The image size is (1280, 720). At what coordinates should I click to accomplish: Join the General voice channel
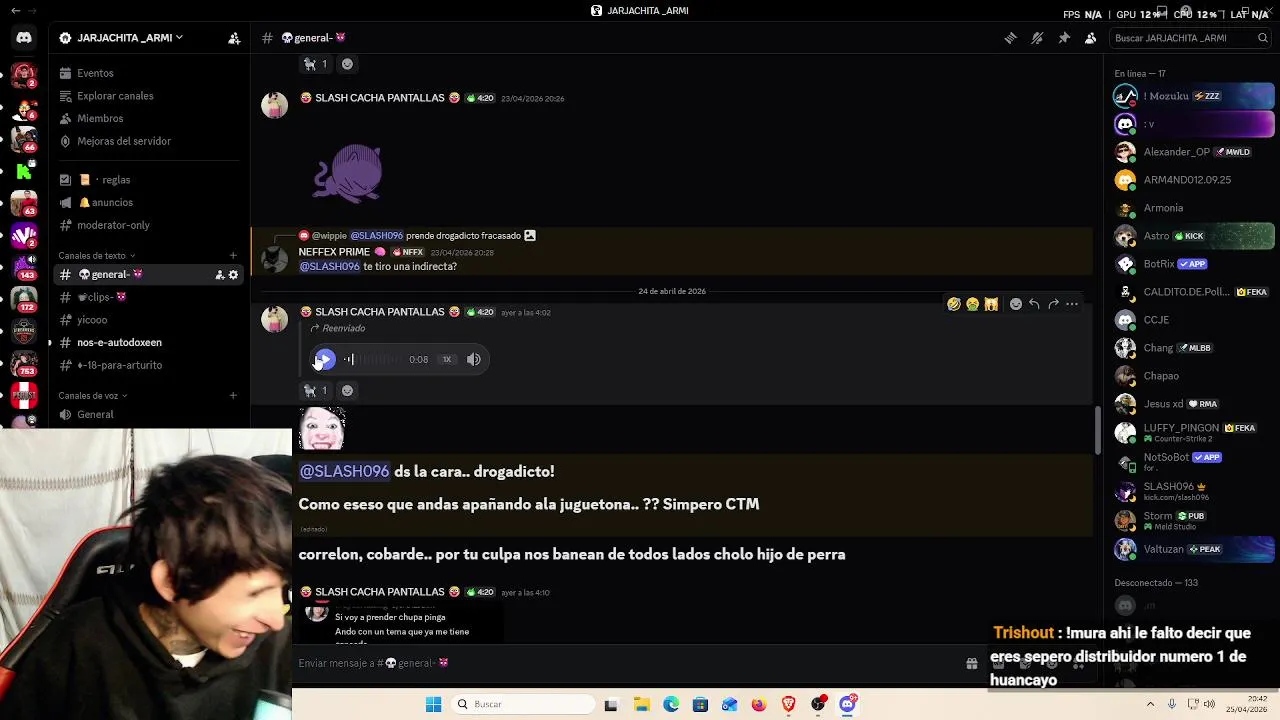click(x=95, y=414)
